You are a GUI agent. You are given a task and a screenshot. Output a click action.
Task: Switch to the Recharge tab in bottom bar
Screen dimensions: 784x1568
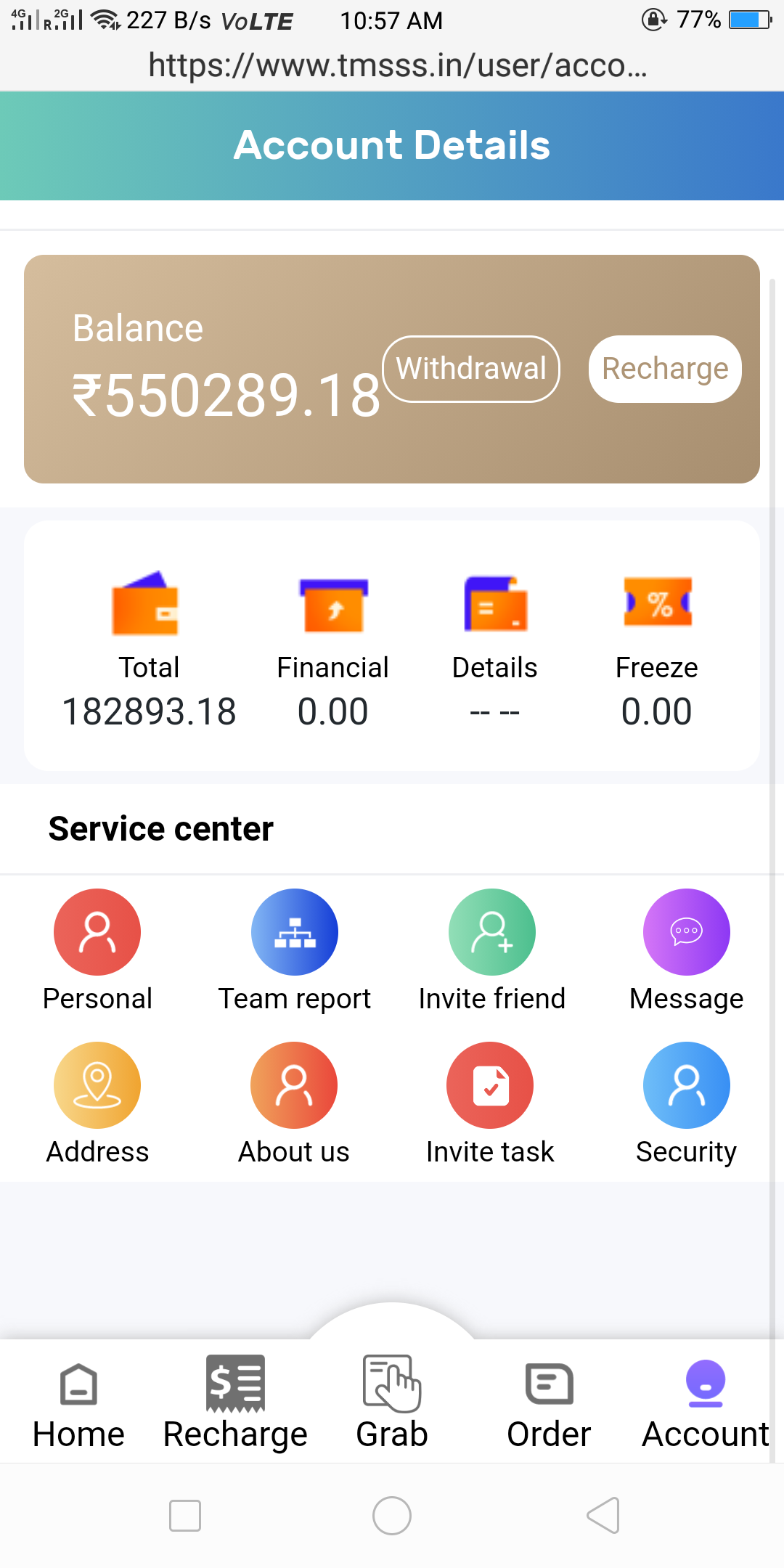[235, 1404]
